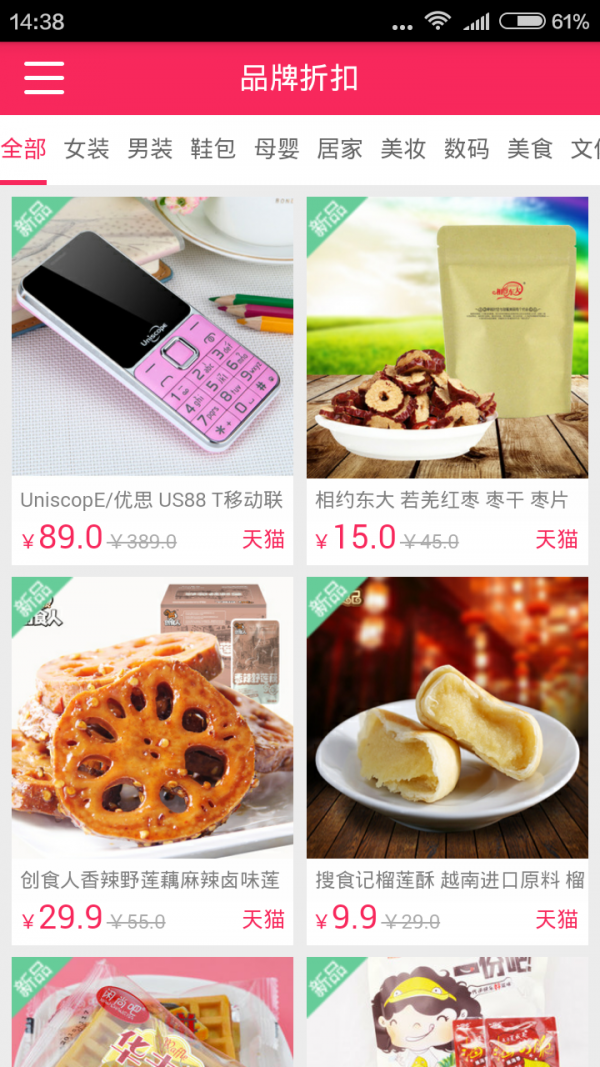600x1067 pixels.
Task: Open the 居家 category tab
Action: pos(340,149)
